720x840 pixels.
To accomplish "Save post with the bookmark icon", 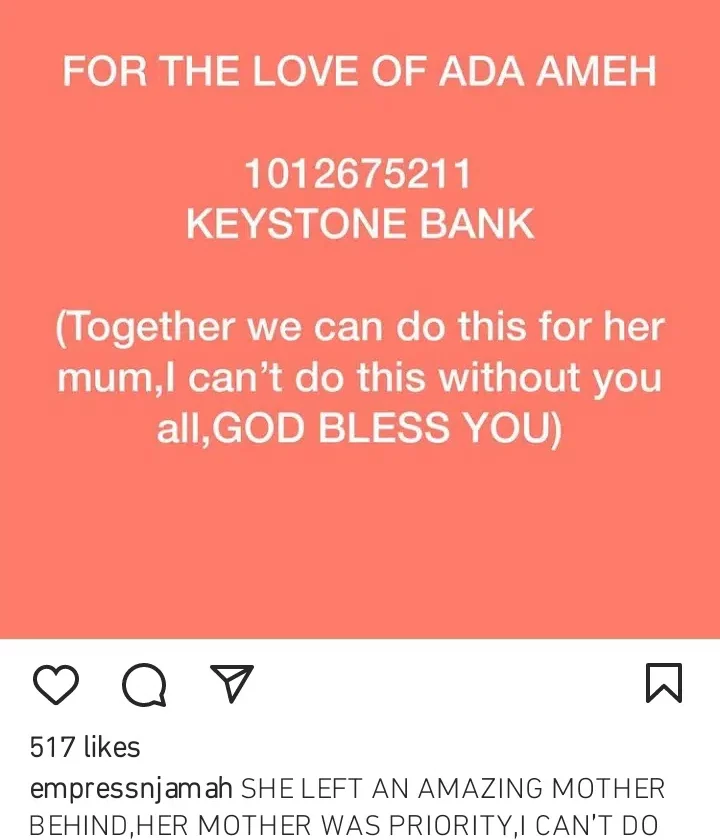I will [x=664, y=684].
